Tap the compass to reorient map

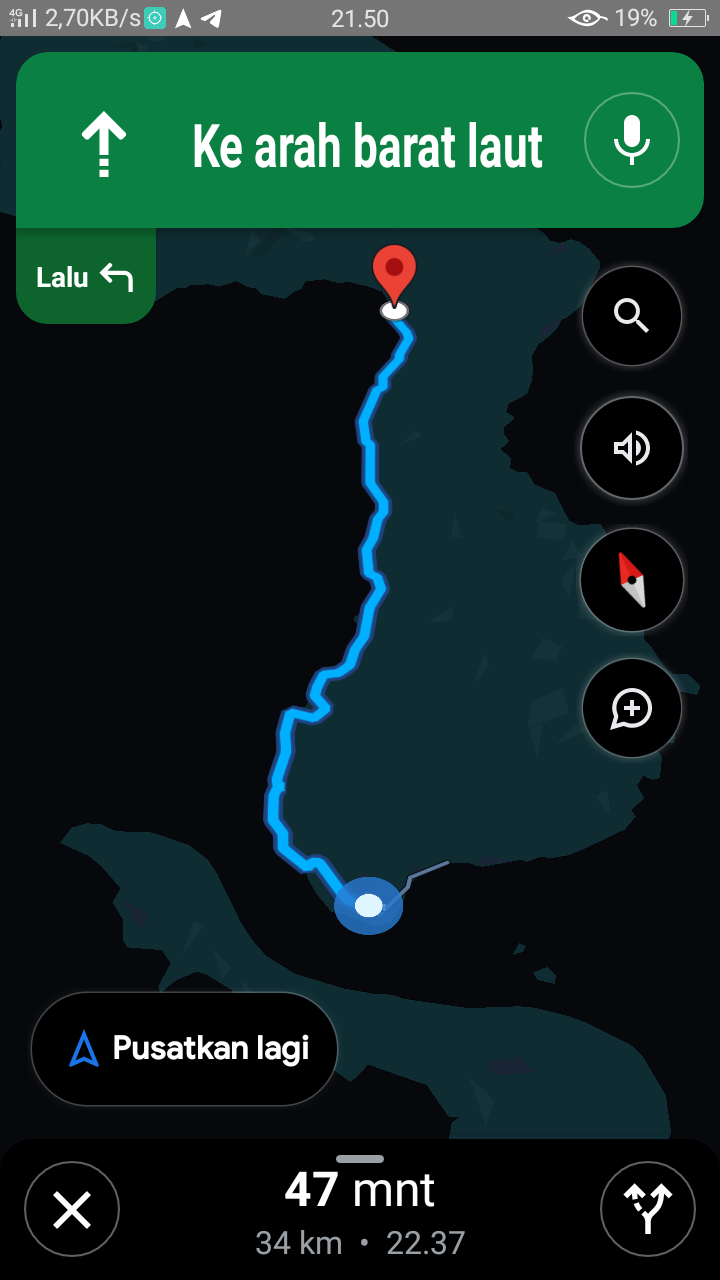click(x=631, y=580)
